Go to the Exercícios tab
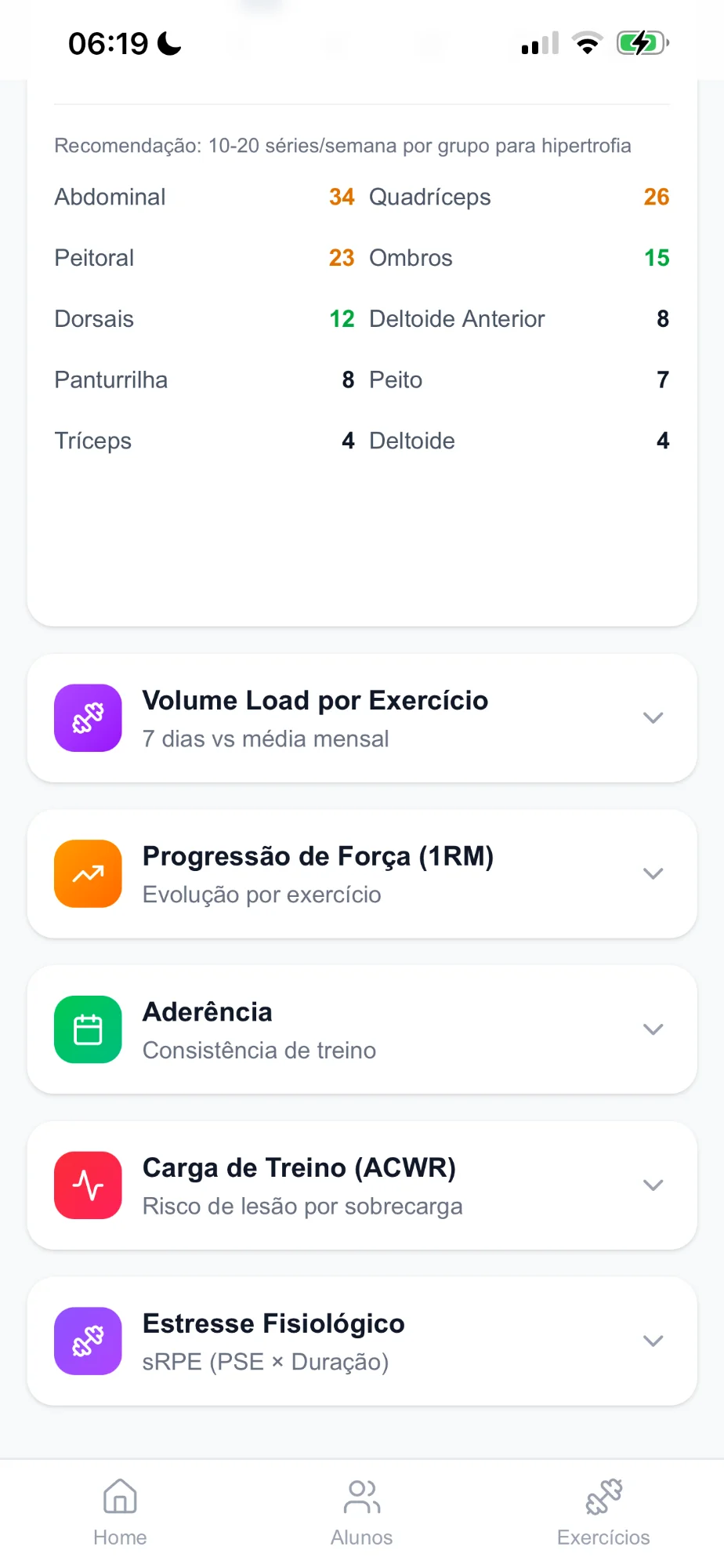 coord(603,1509)
